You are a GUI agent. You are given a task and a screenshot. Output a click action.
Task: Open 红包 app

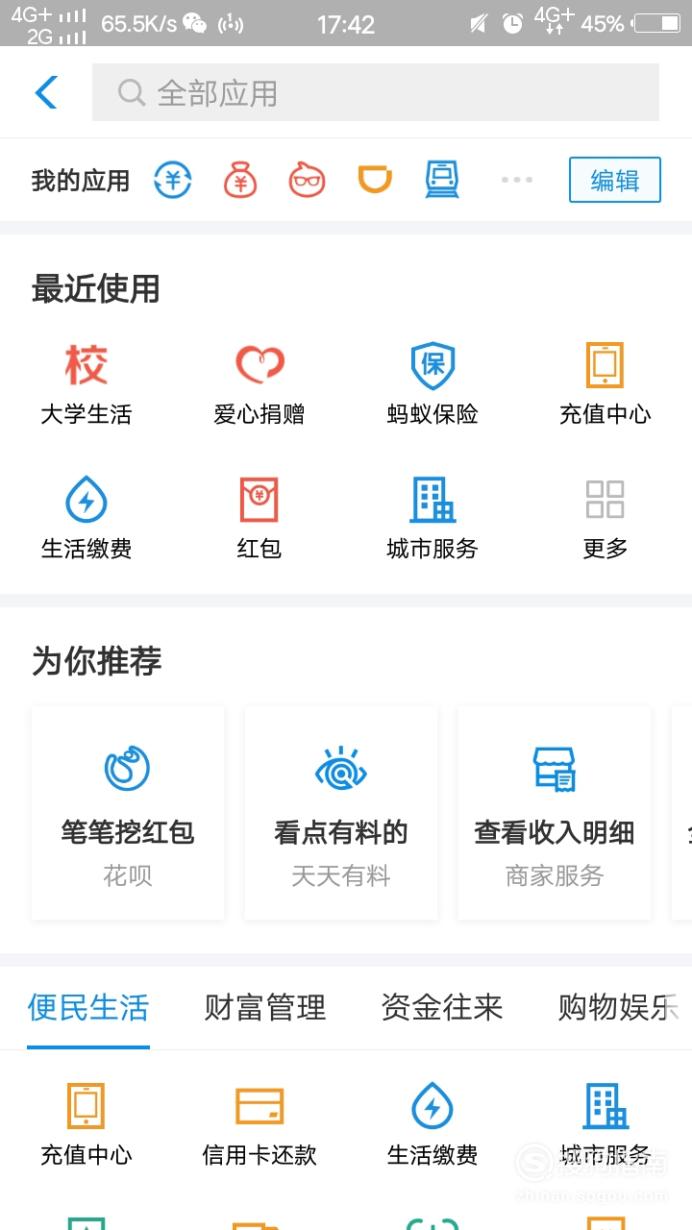(x=259, y=518)
